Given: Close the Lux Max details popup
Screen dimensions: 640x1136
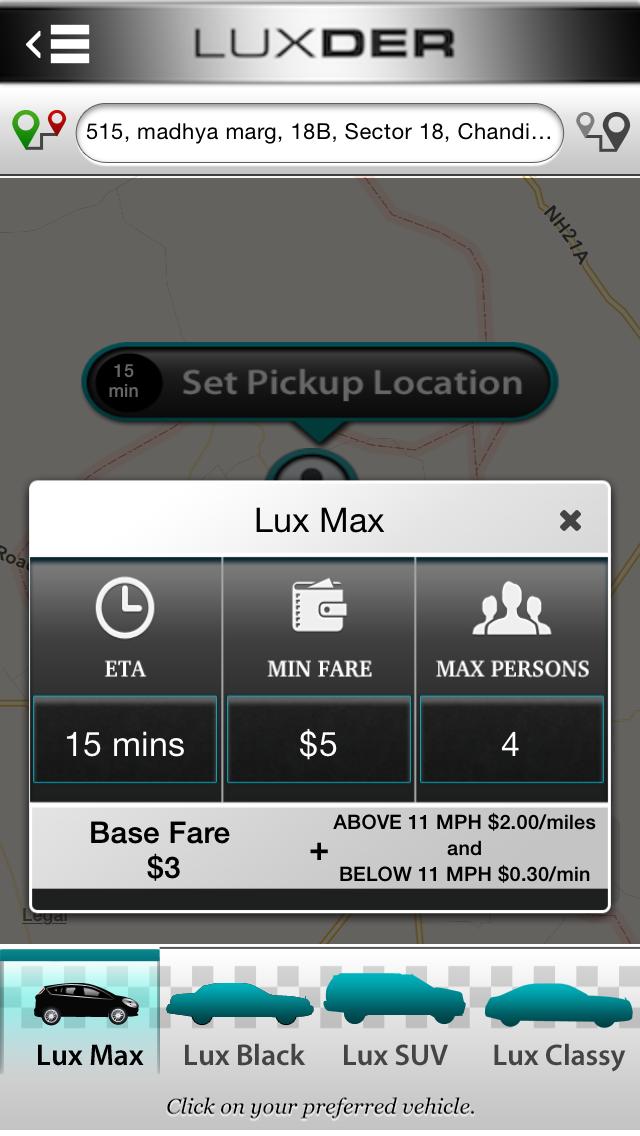Looking at the screenshot, I should (x=570, y=520).
